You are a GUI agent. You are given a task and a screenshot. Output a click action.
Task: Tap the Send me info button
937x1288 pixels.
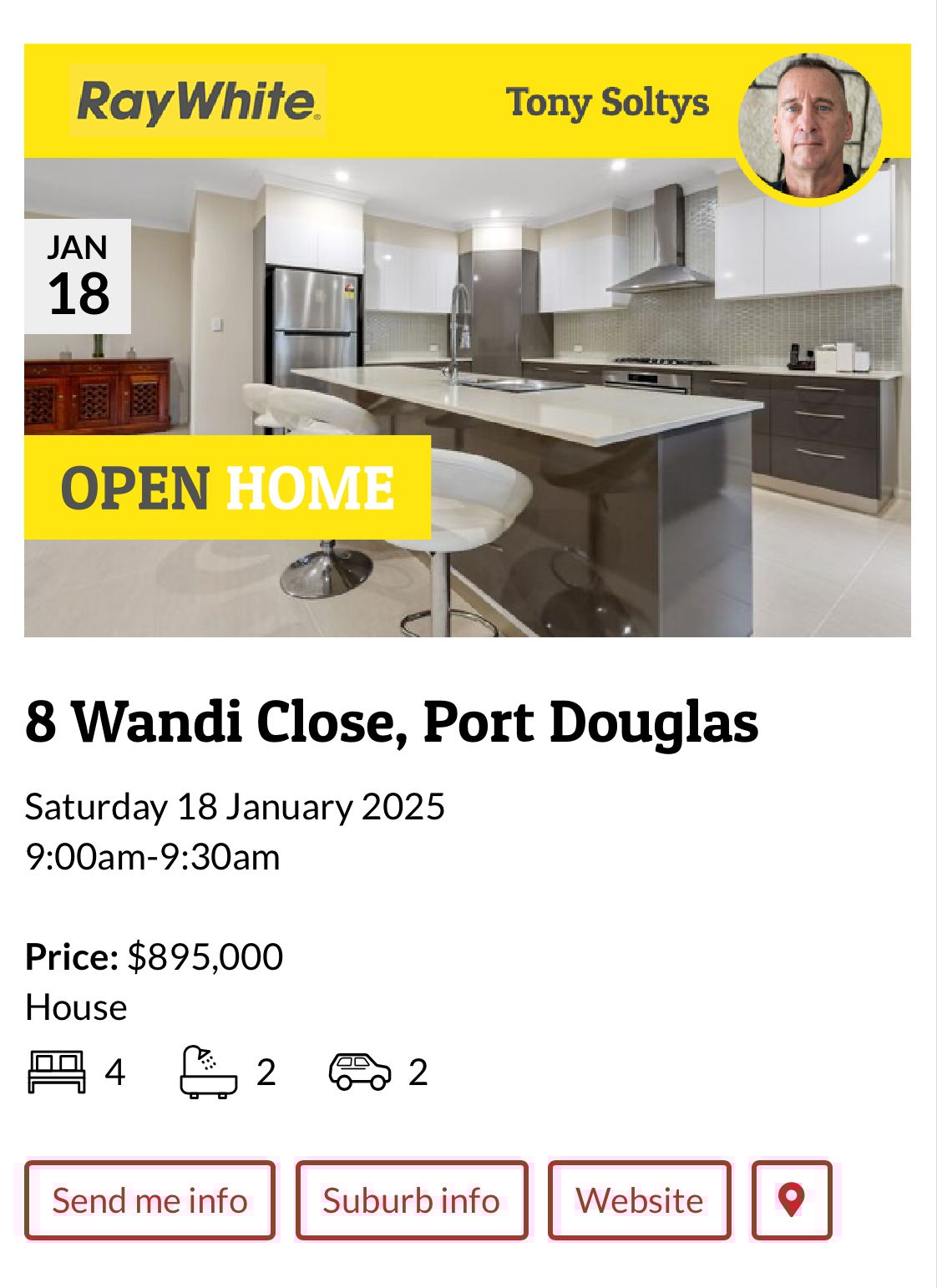tap(149, 1200)
